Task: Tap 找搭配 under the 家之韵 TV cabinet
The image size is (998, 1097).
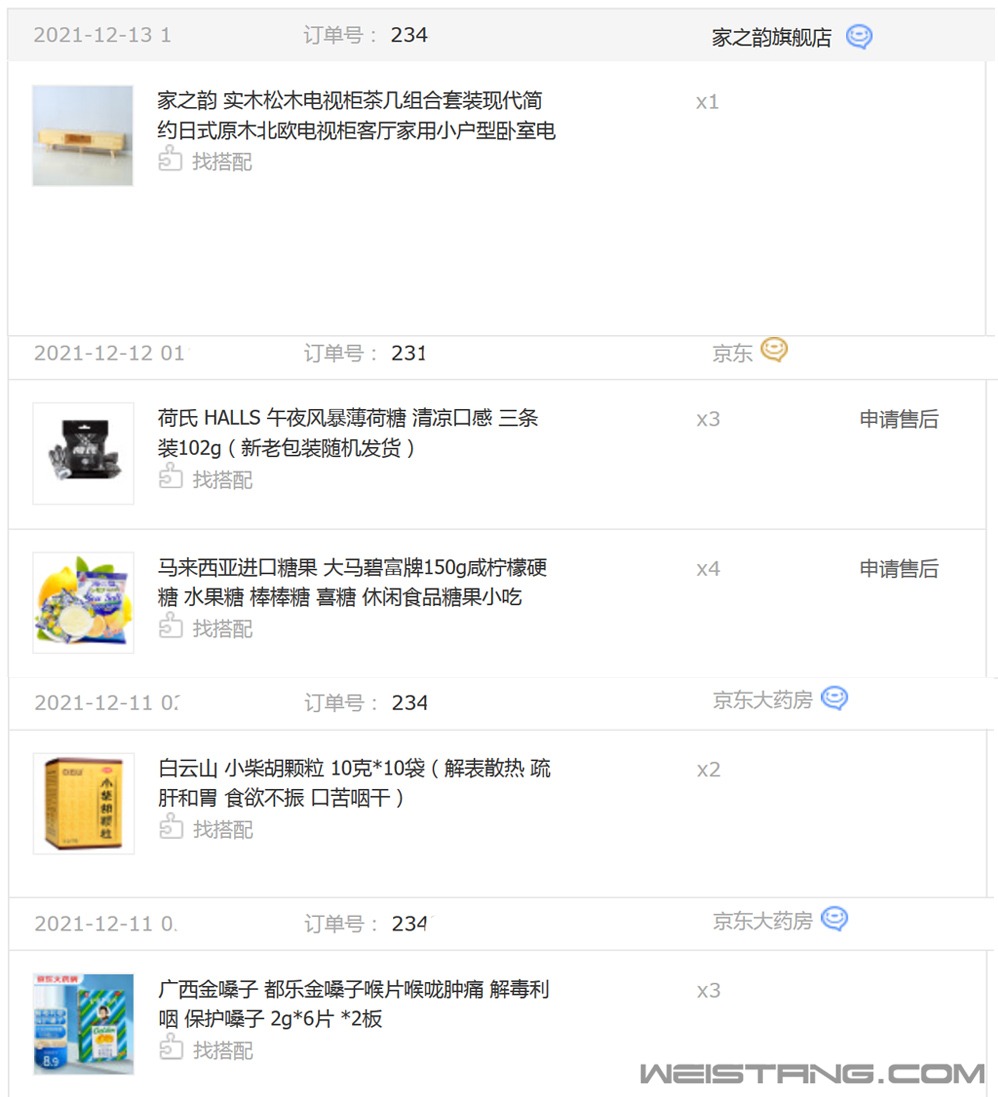Action: pyautogui.click(x=207, y=161)
